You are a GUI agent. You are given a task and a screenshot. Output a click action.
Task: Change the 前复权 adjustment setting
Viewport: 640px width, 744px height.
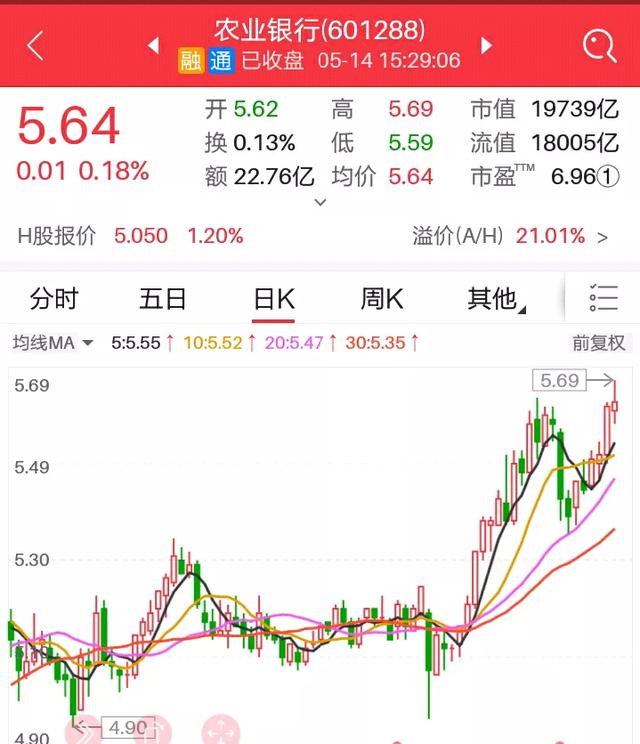(598, 343)
